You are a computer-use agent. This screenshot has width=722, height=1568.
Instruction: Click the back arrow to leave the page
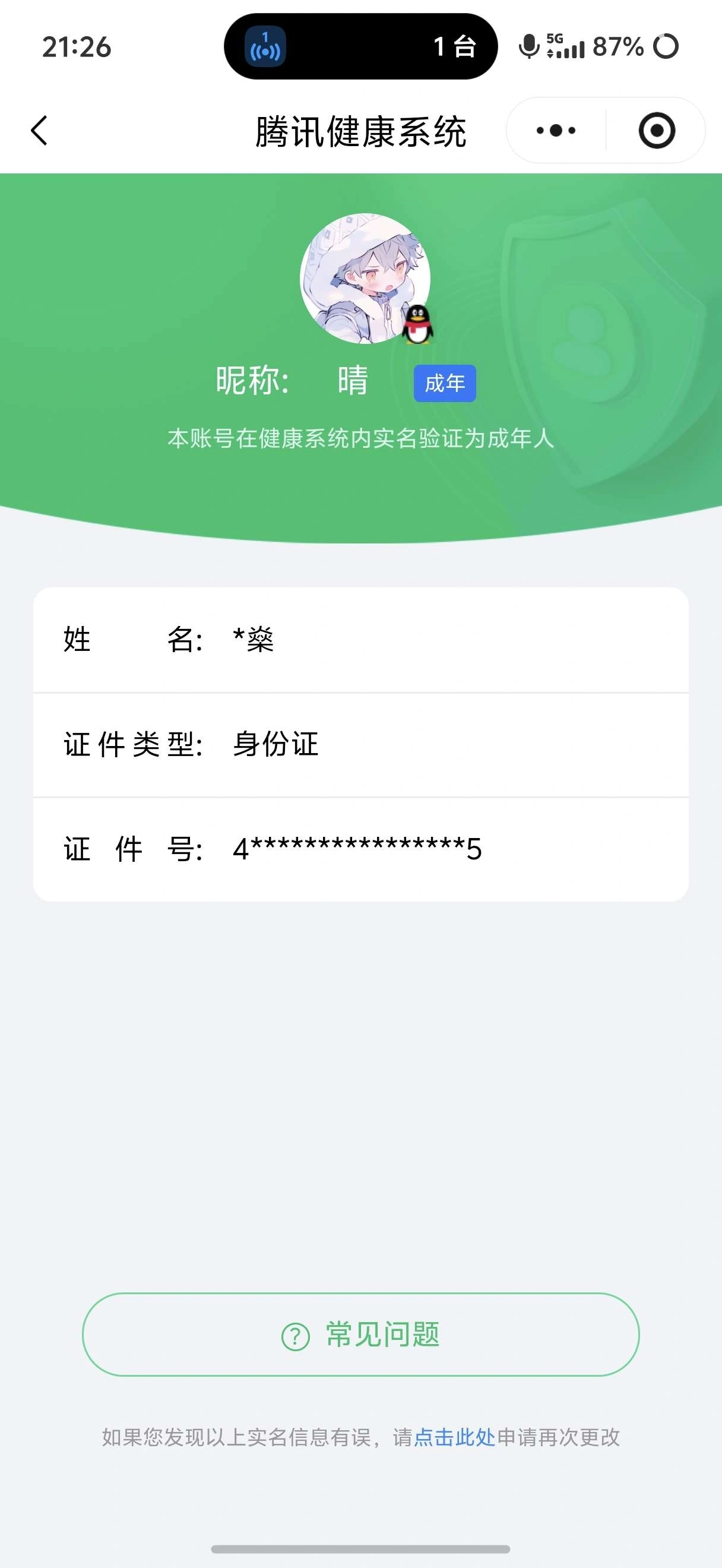point(39,130)
